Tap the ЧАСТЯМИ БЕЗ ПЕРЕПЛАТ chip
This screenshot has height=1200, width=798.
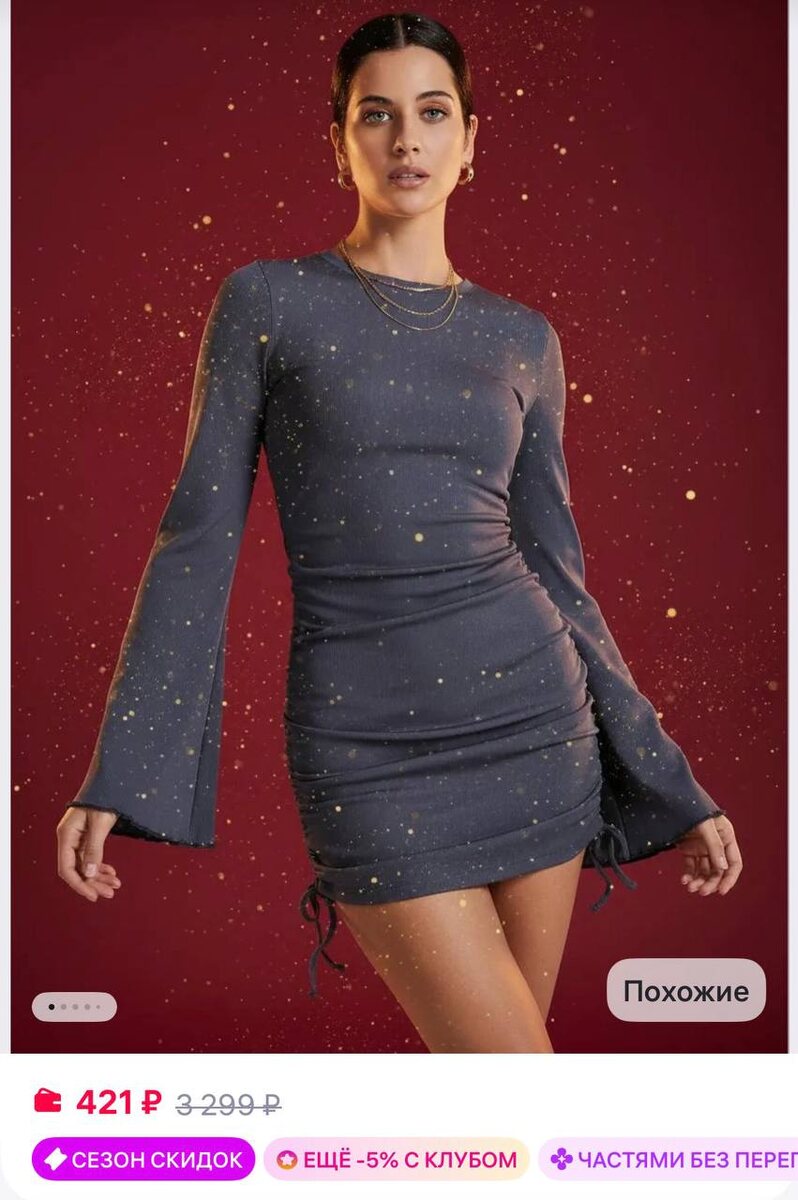click(670, 1160)
